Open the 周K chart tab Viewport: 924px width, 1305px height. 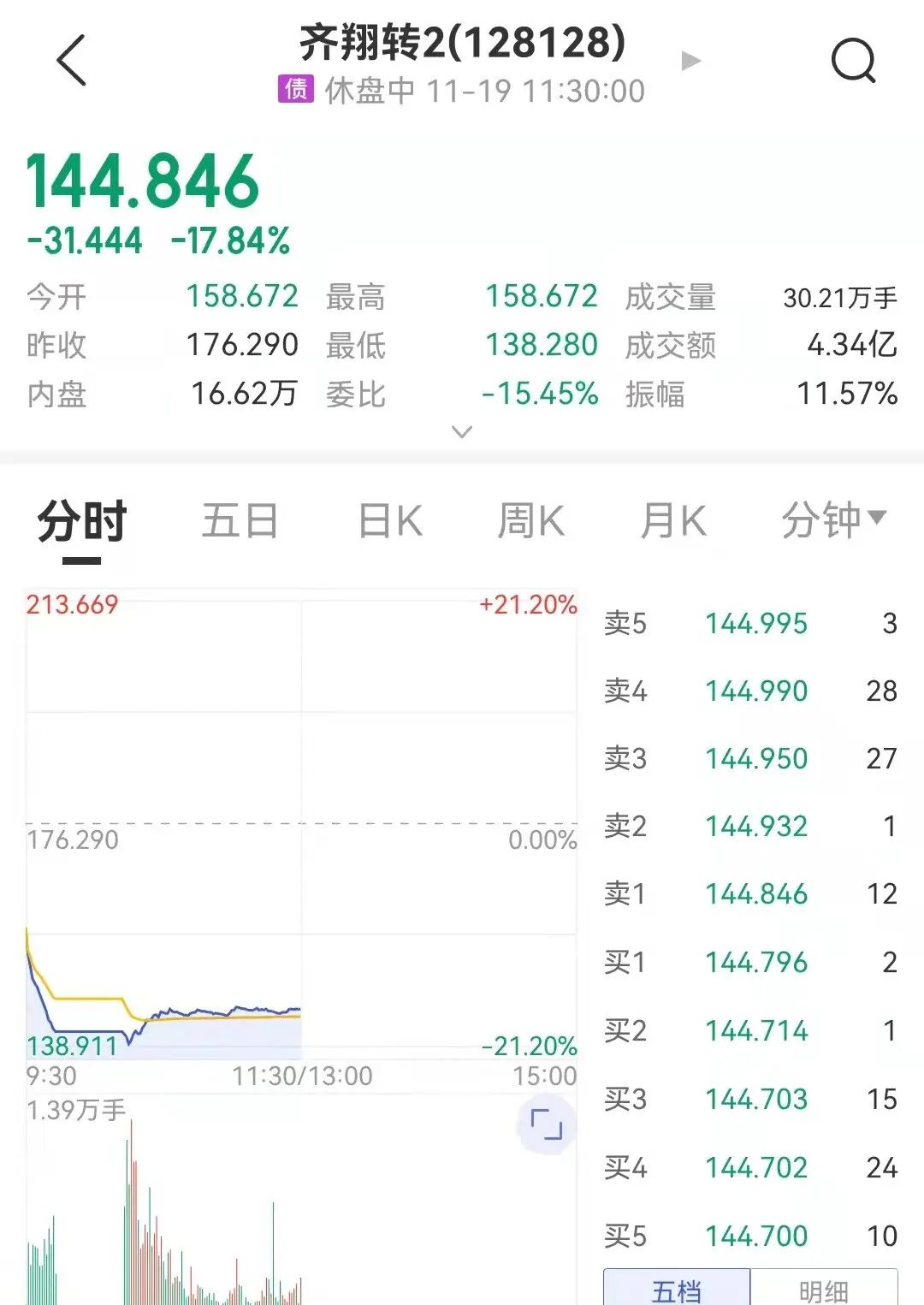[530, 521]
